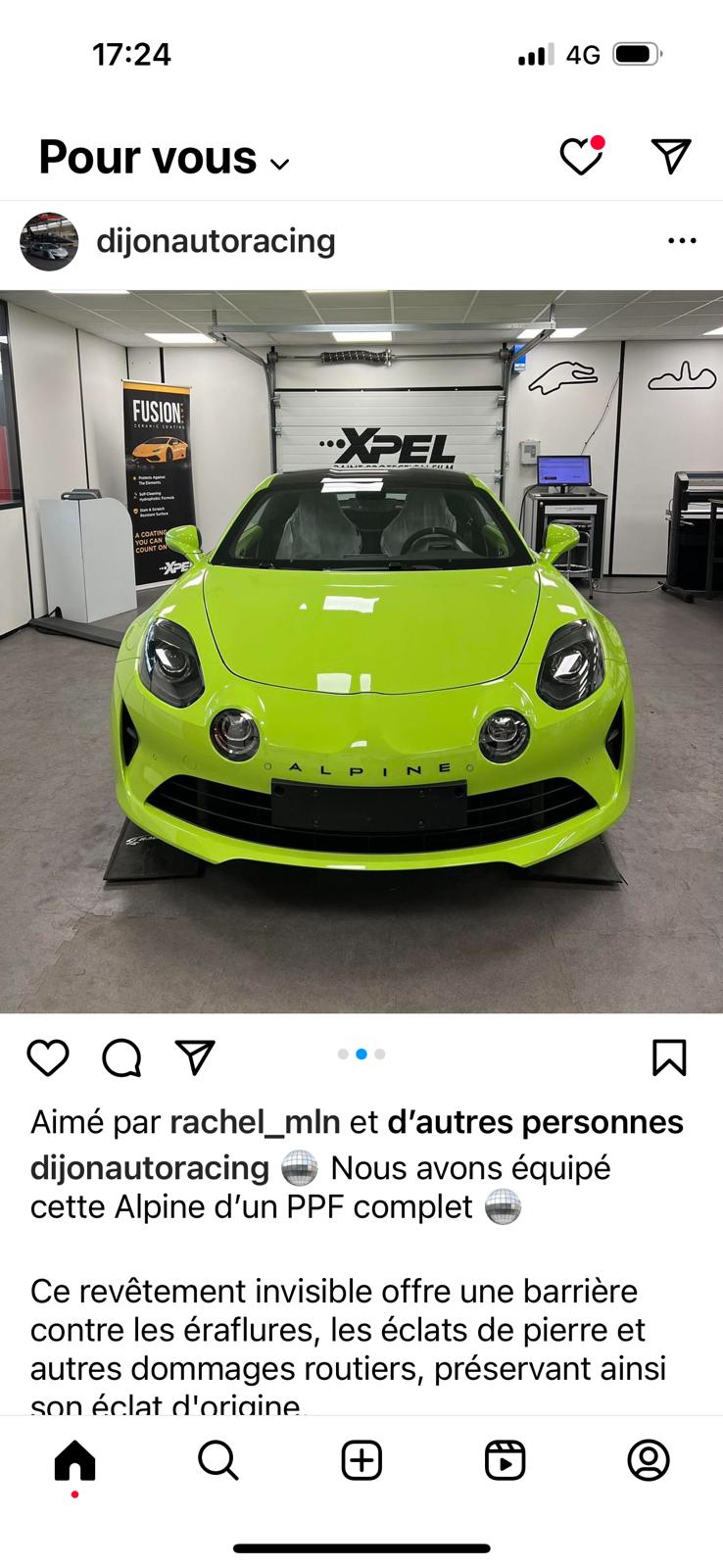View the list of d'autres personnes who liked

point(535,1121)
